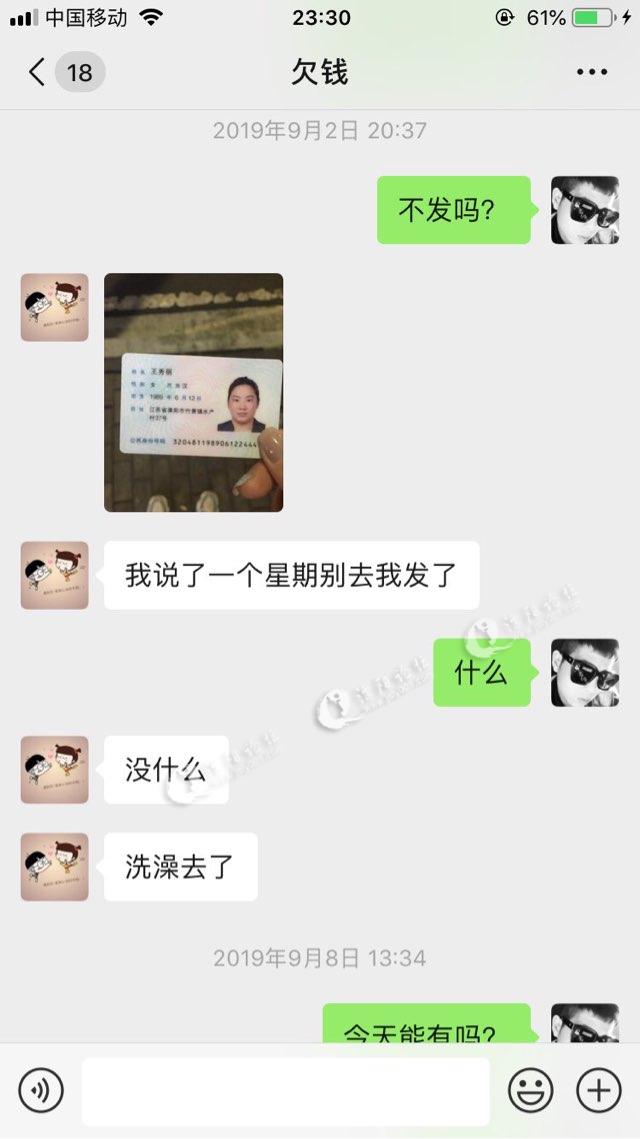Viewport: 640px width, 1139px height.
Task: View own avatar next to 不发吗?
Action: (x=585, y=210)
